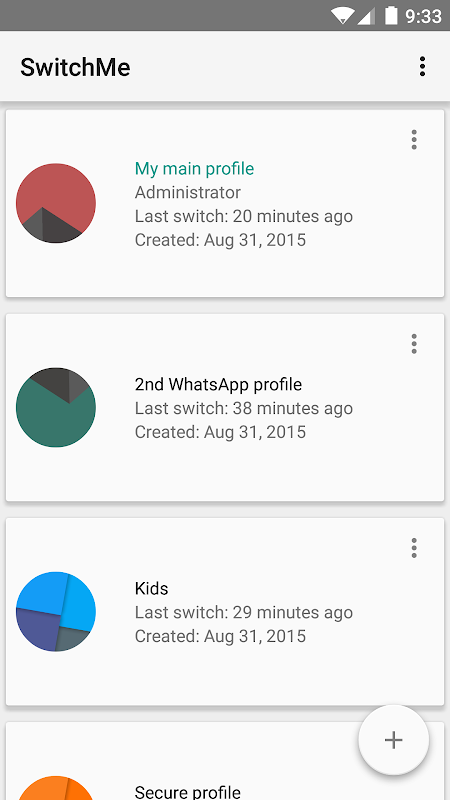This screenshot has width=450, height=800.
Task: Open the Secure profile card
Action: pos(225,761)
